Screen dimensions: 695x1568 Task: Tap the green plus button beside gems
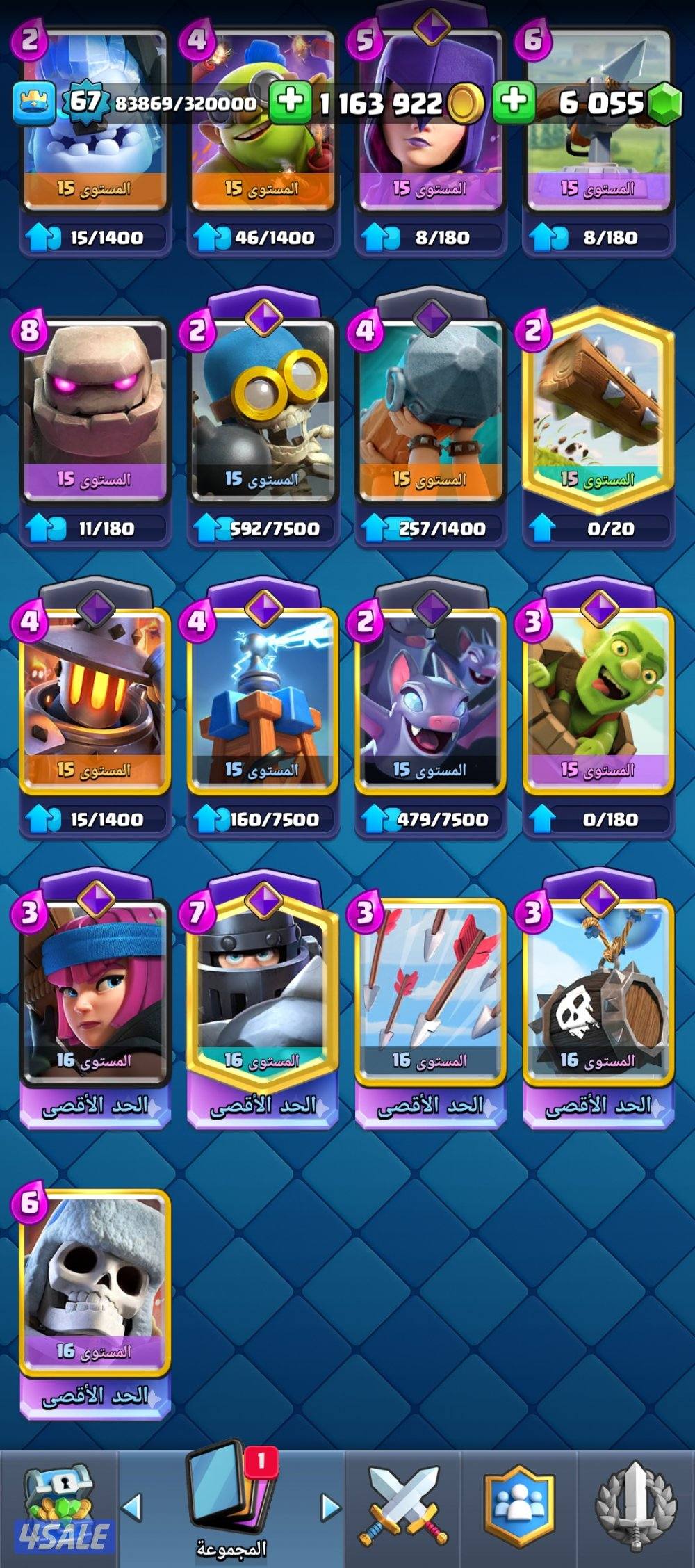click(x=514, y=102)
